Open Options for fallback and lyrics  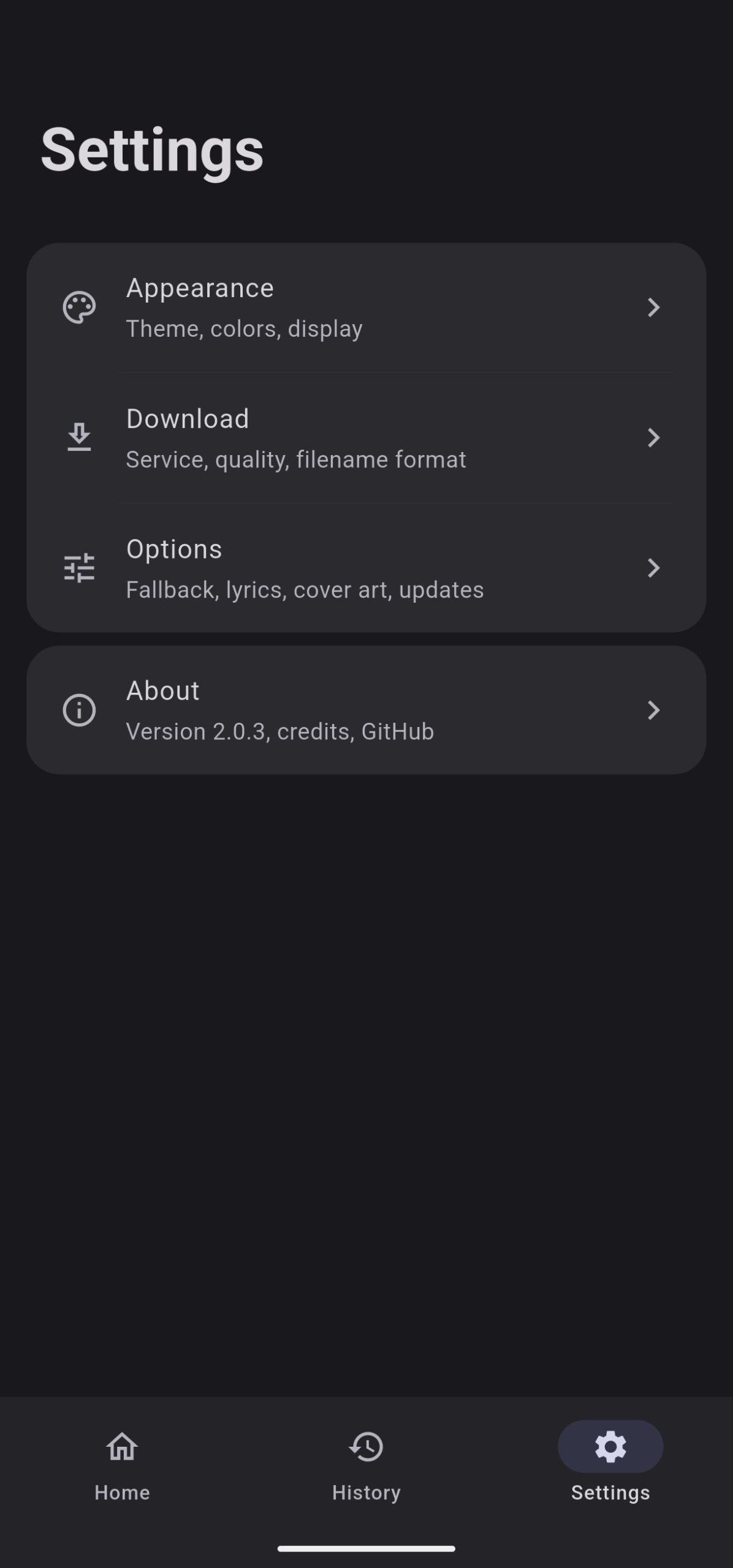pyautogui.click(x=366, y=568)
